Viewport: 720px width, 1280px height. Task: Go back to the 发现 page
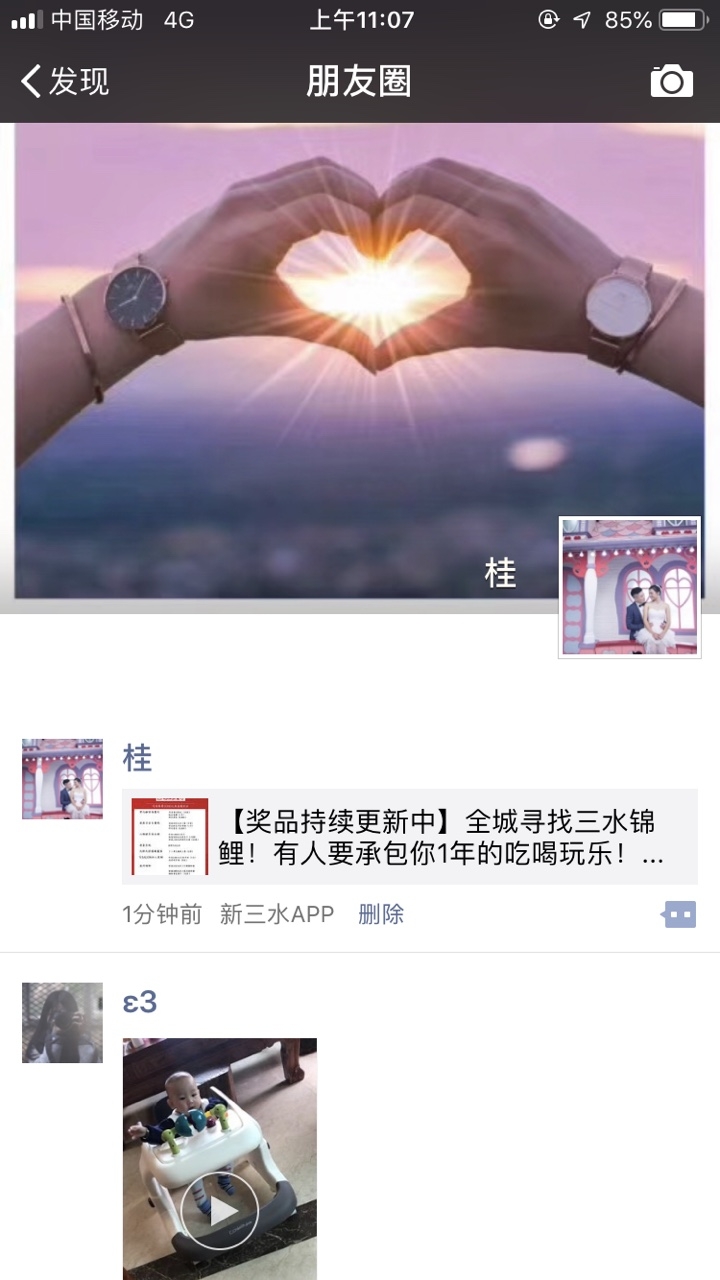coord(66,81)
